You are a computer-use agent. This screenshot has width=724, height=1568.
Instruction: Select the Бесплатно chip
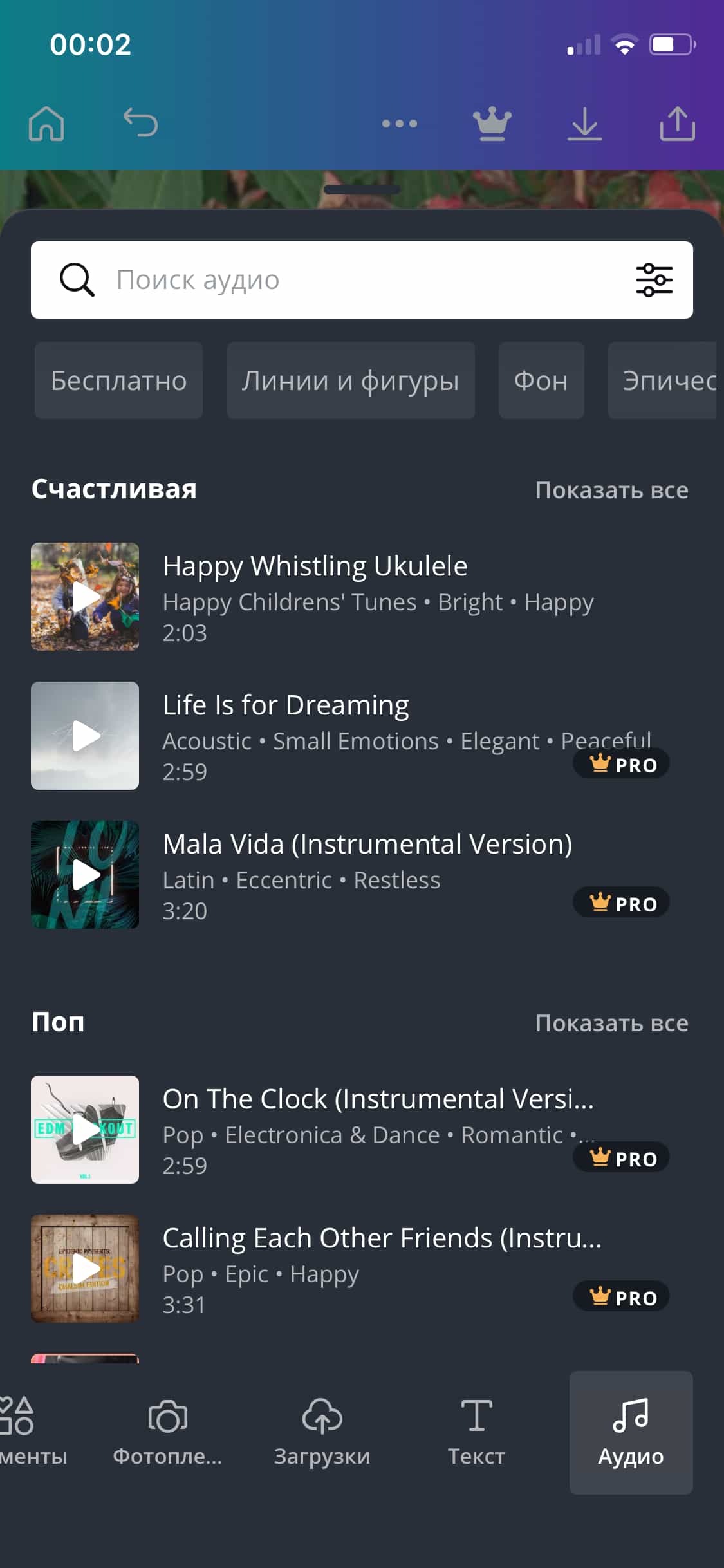118,380
